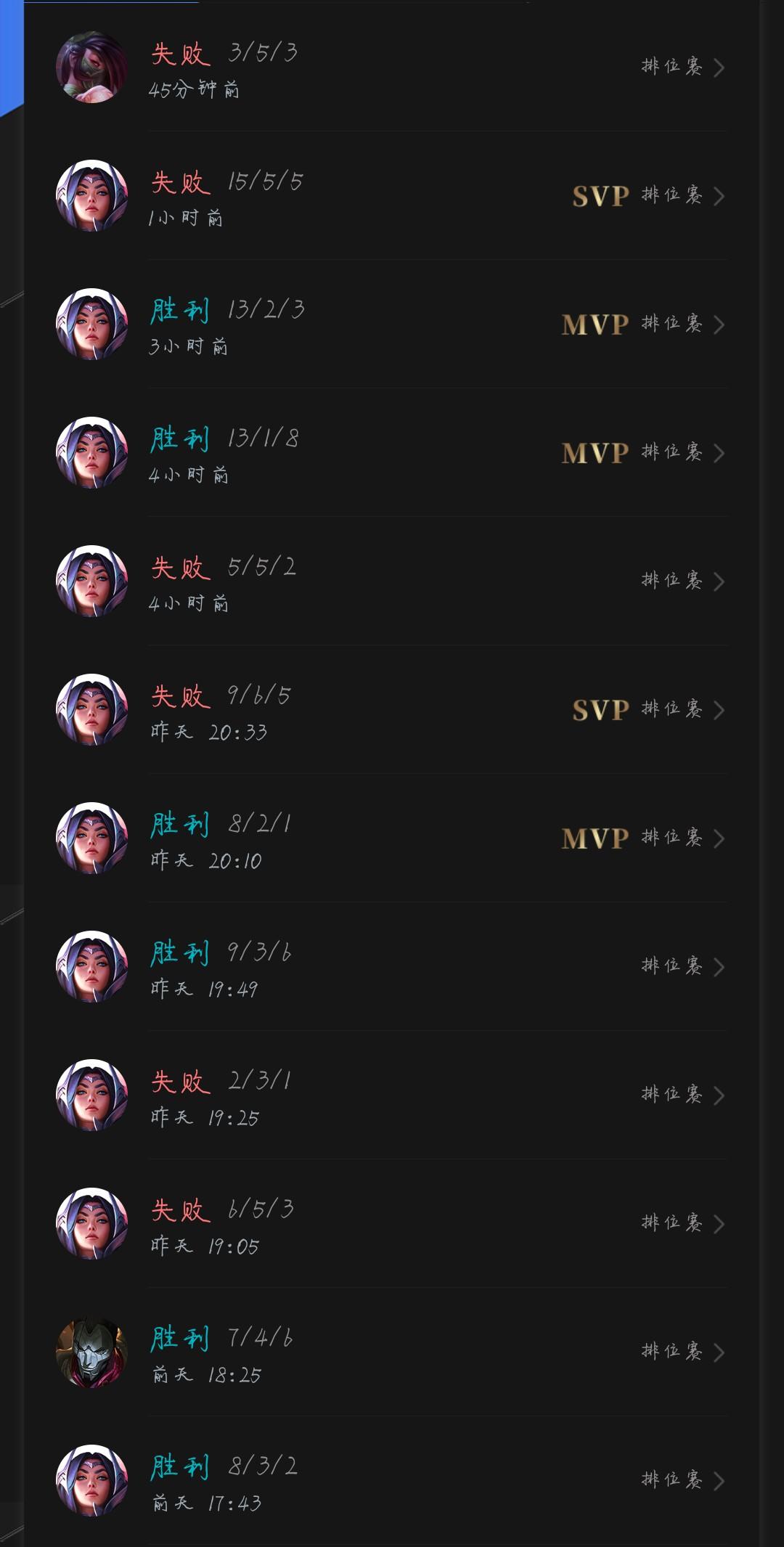The width and height of the screenshot is (784, 1547).
Task: View the 8/3/2 victory at 前天 17:43
Action: click(392, 1481)
